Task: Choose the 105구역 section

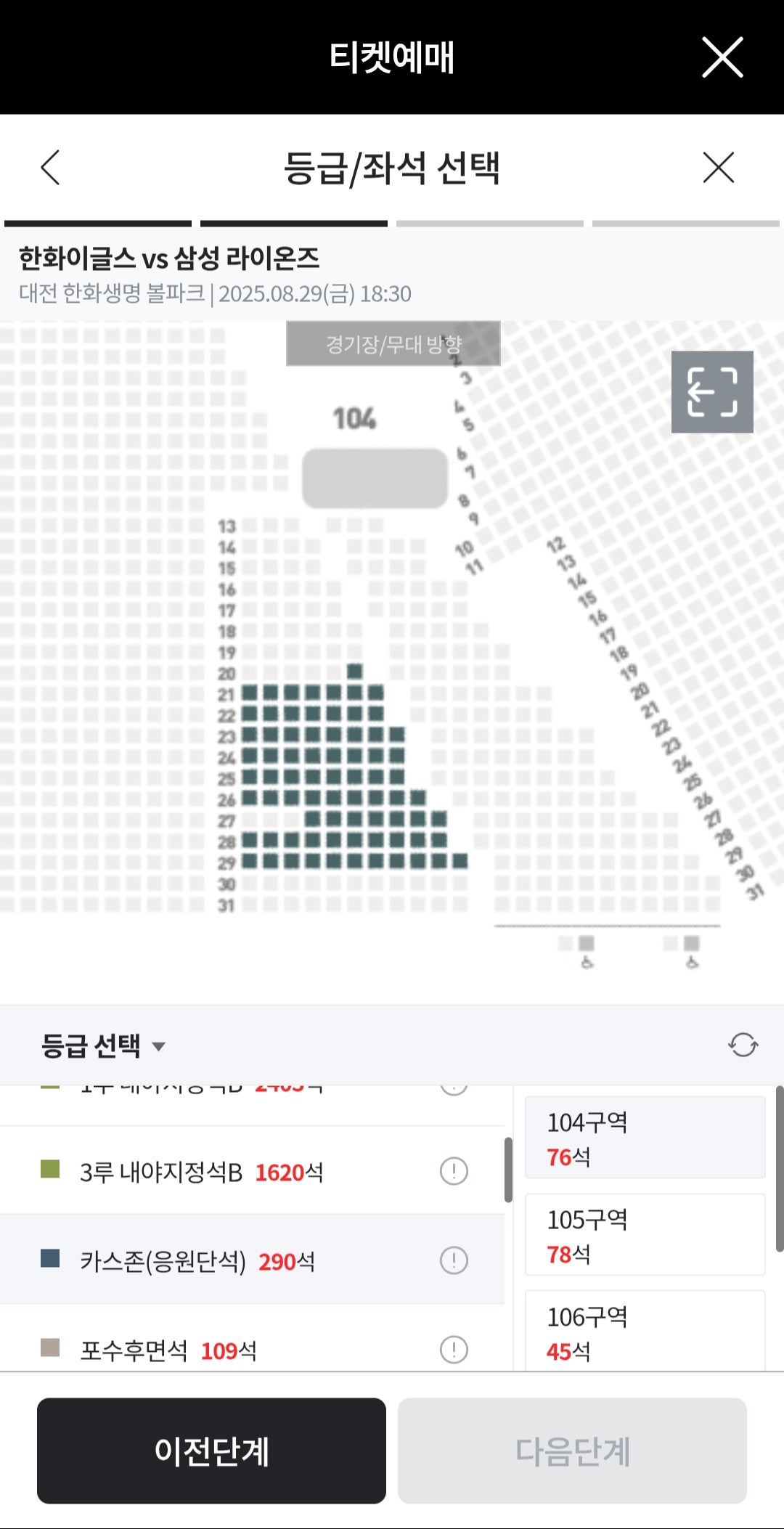Action: point(645,1235)
